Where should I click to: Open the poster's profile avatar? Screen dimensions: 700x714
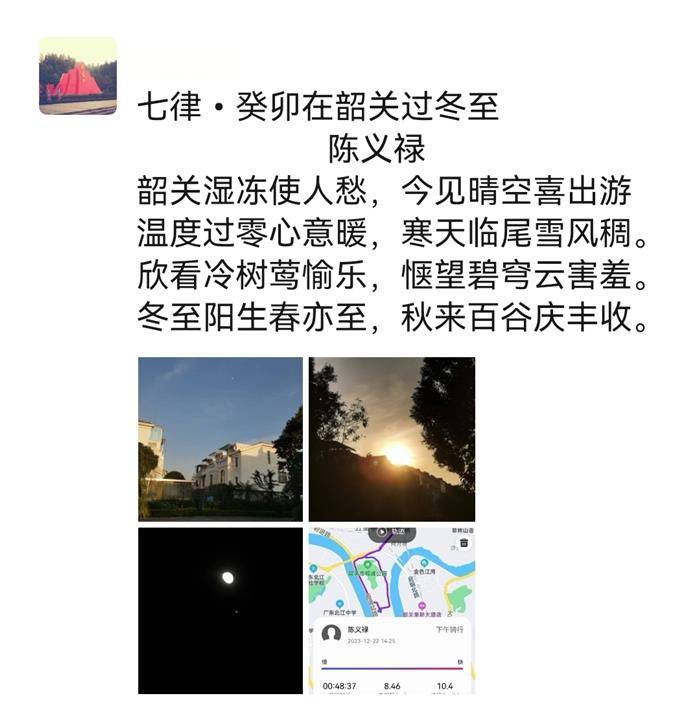click(77, 75)
